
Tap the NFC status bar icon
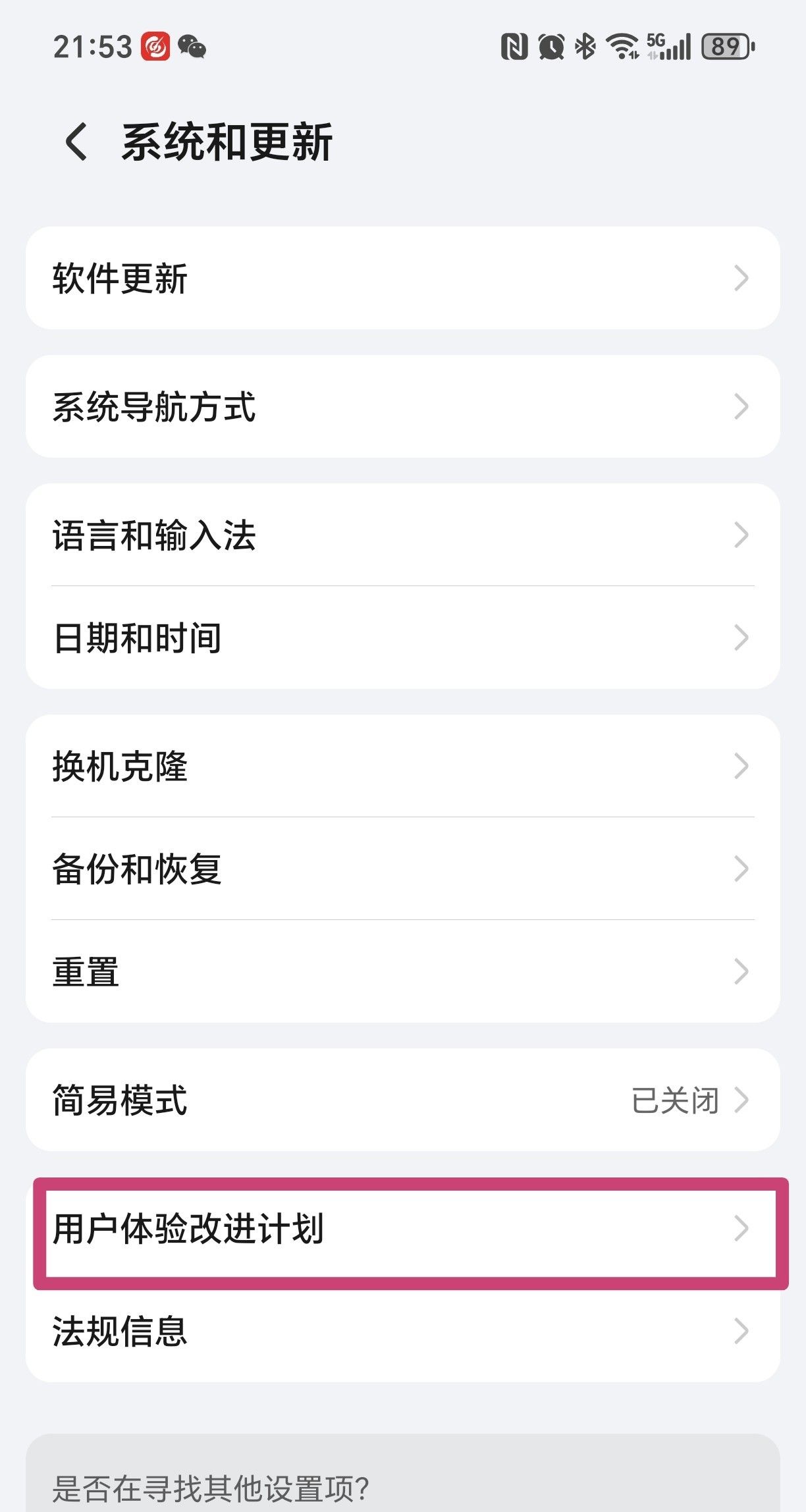click(514, 46)
